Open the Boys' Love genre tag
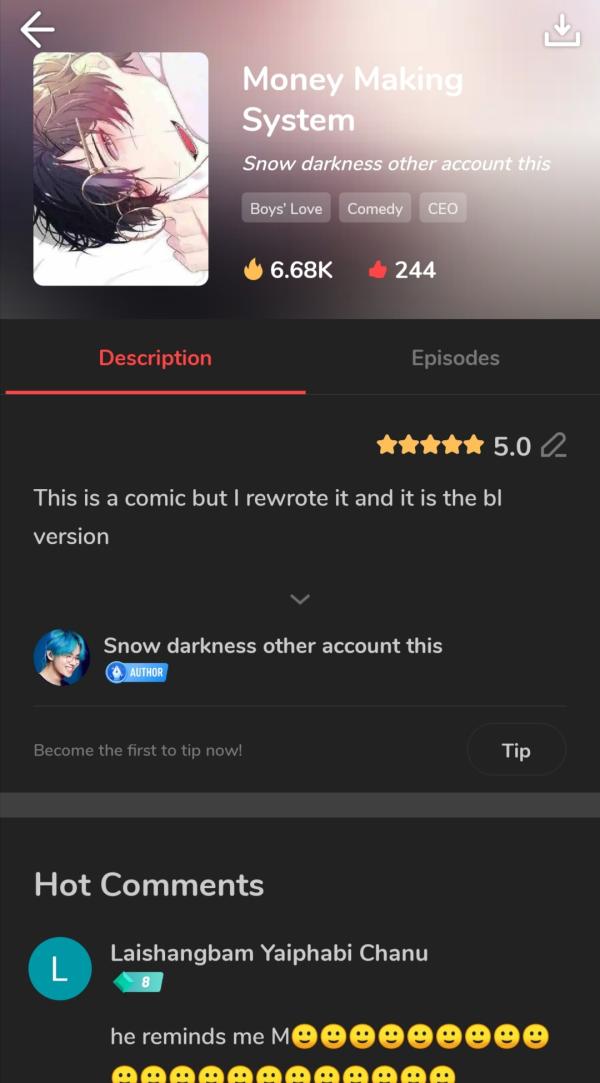600x1083 pixels. click(286, 208)
